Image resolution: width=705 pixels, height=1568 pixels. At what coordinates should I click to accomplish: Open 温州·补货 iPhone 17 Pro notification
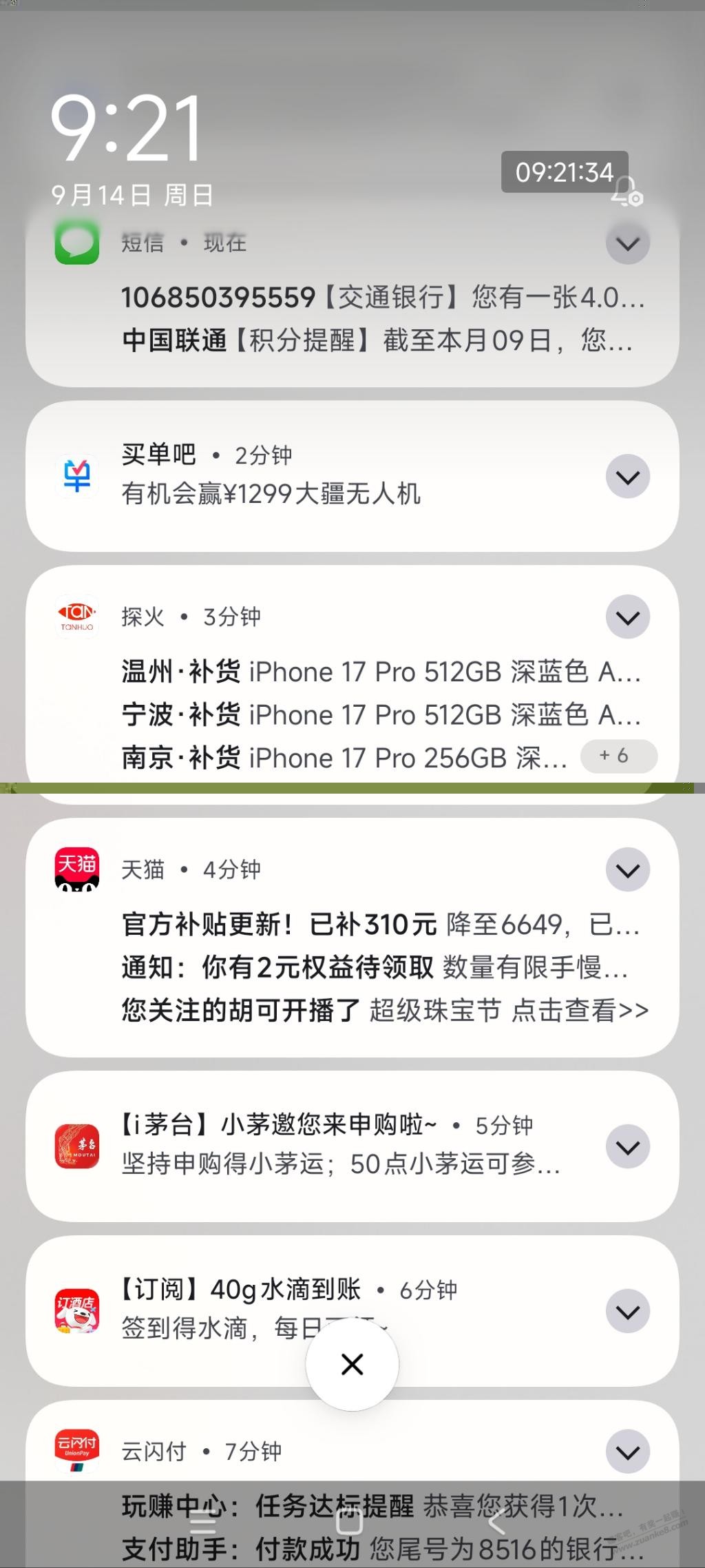381,672
